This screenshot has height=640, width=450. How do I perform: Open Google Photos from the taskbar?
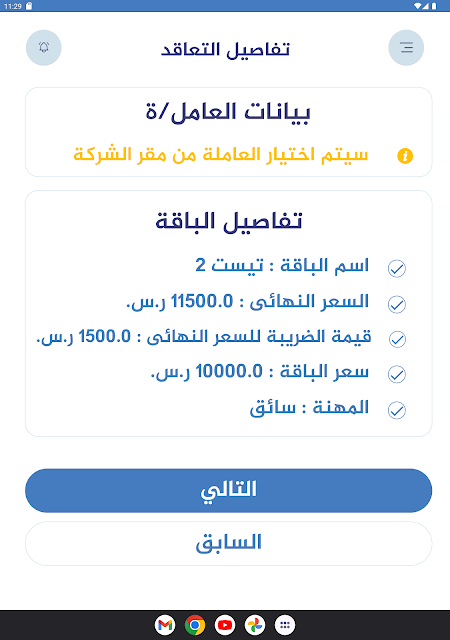coord(255,625)
